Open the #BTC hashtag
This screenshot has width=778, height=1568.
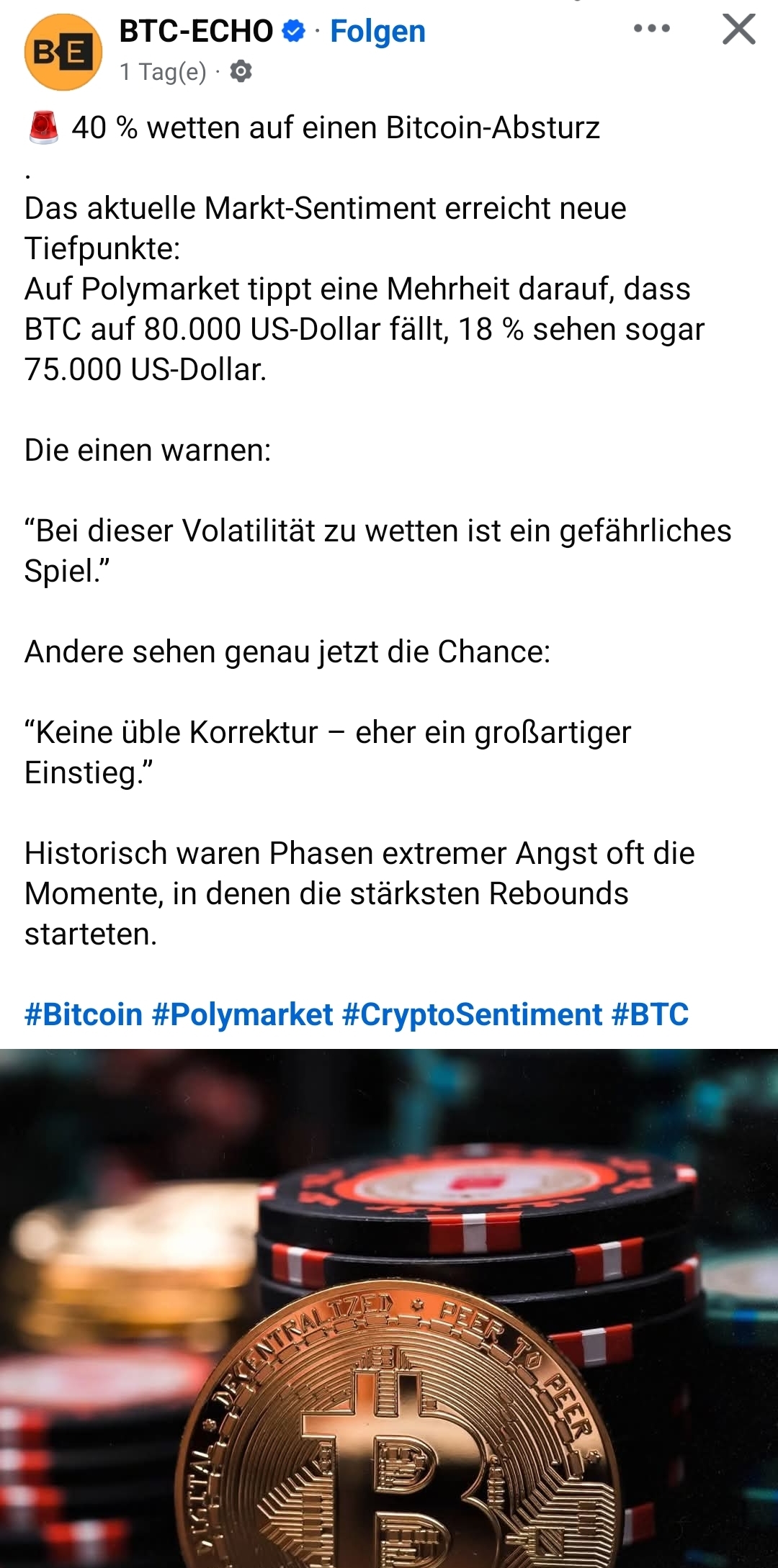[650, 1014]
